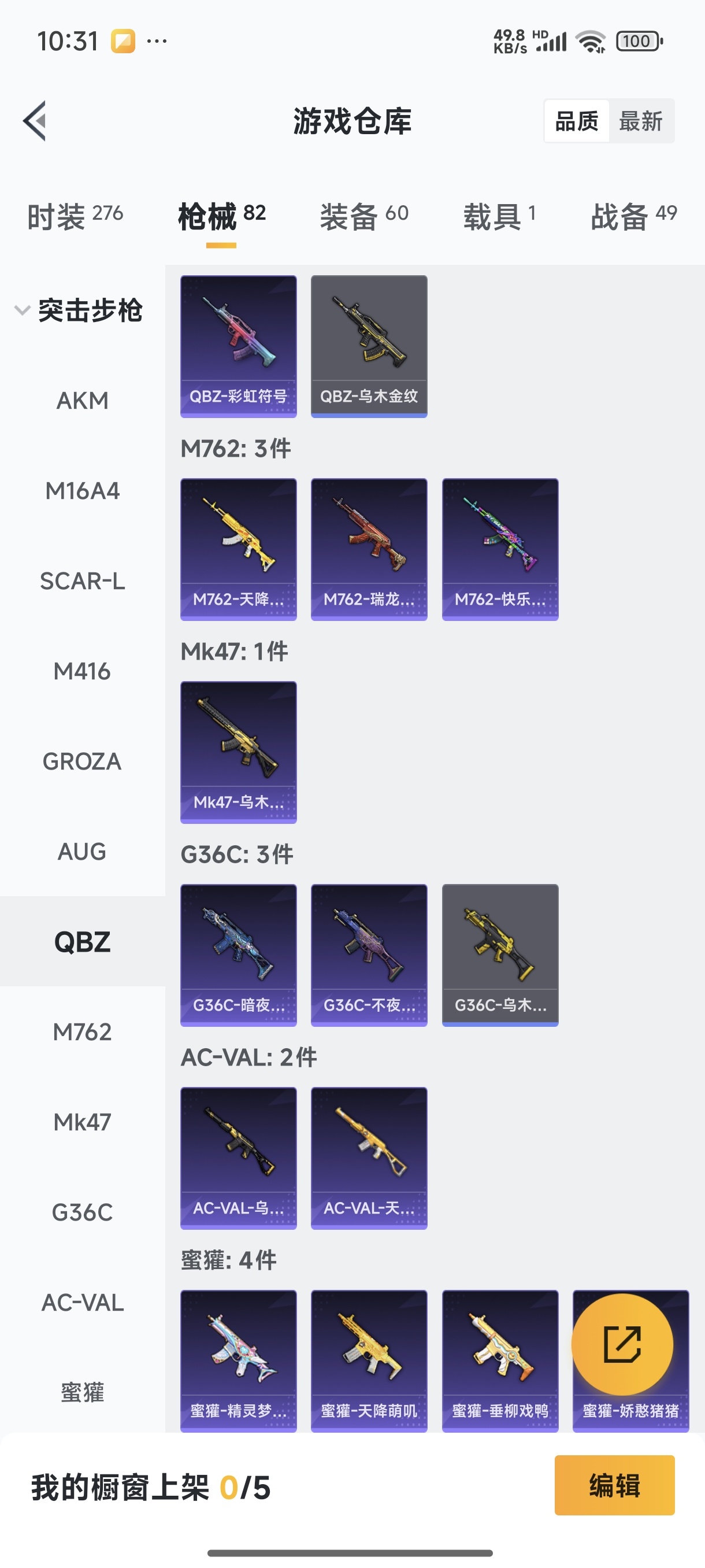Viewport: 705px width, 1568px height.
Task: Switch to the 时装 tab
Action: [x=75, y=216]
